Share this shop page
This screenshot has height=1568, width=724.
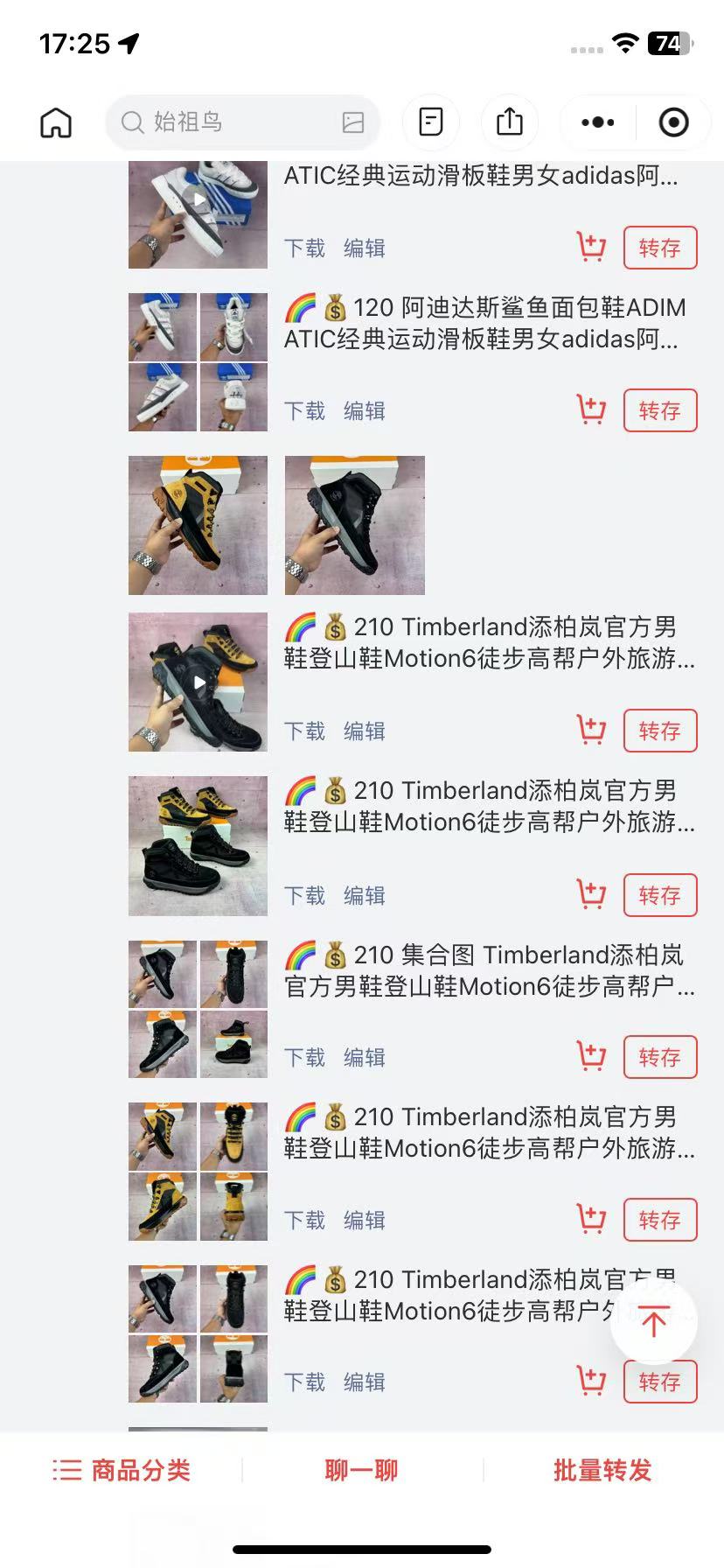point(510,122)
